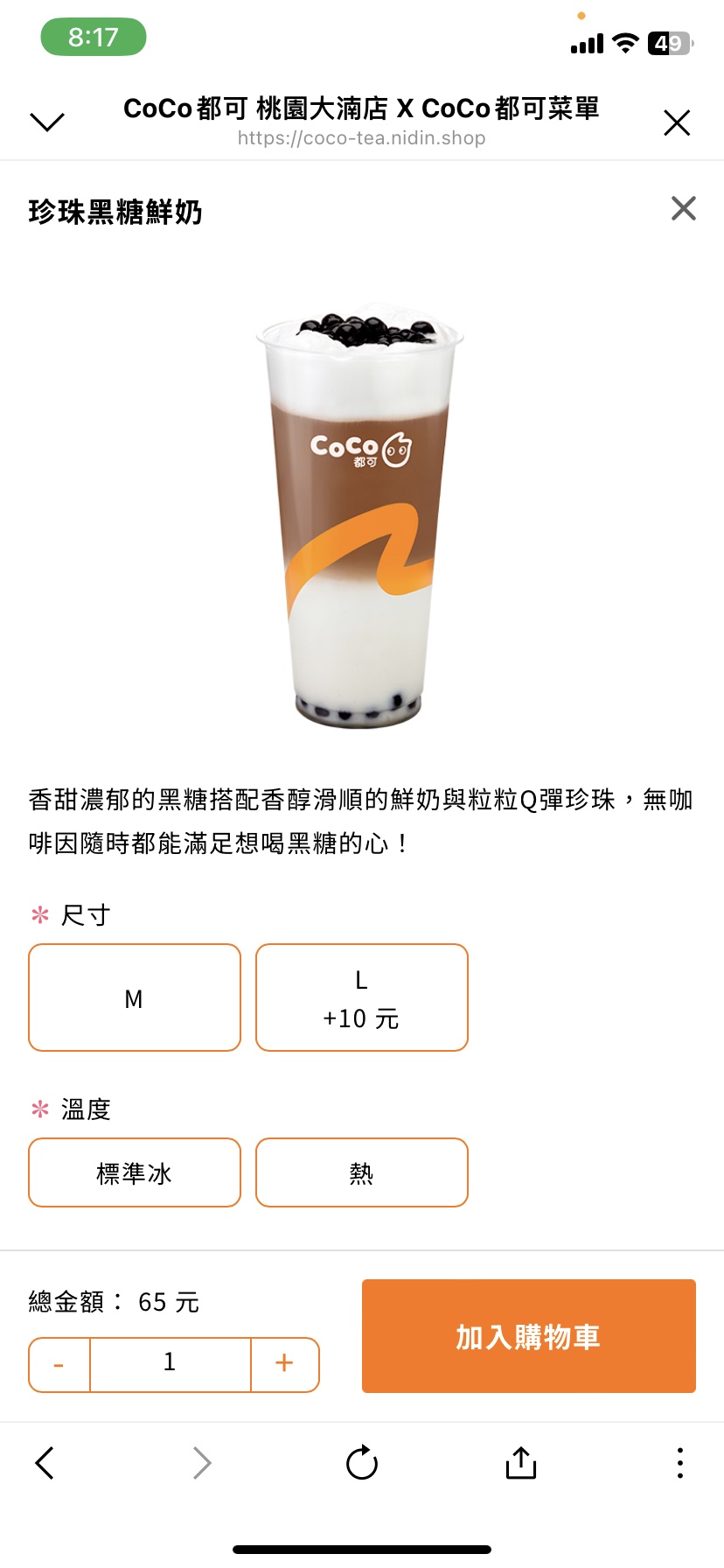The width and height of the screenshot is (724, 1568).
Task: Dismiss the 珍珠黑糖鮮奶 product dialog
Action: pos(683,208)
